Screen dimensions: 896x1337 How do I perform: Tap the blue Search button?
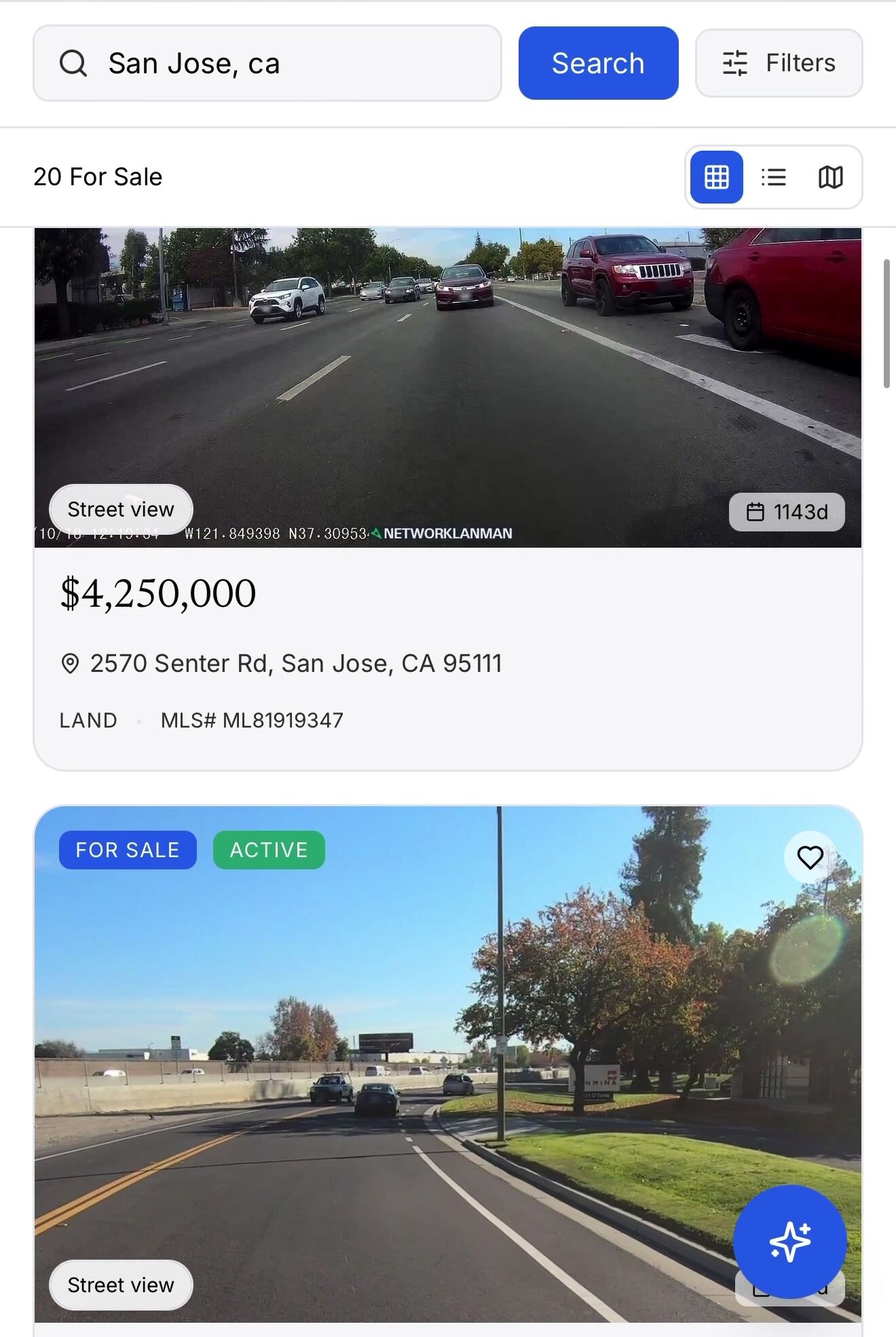[x=598, y=63]
